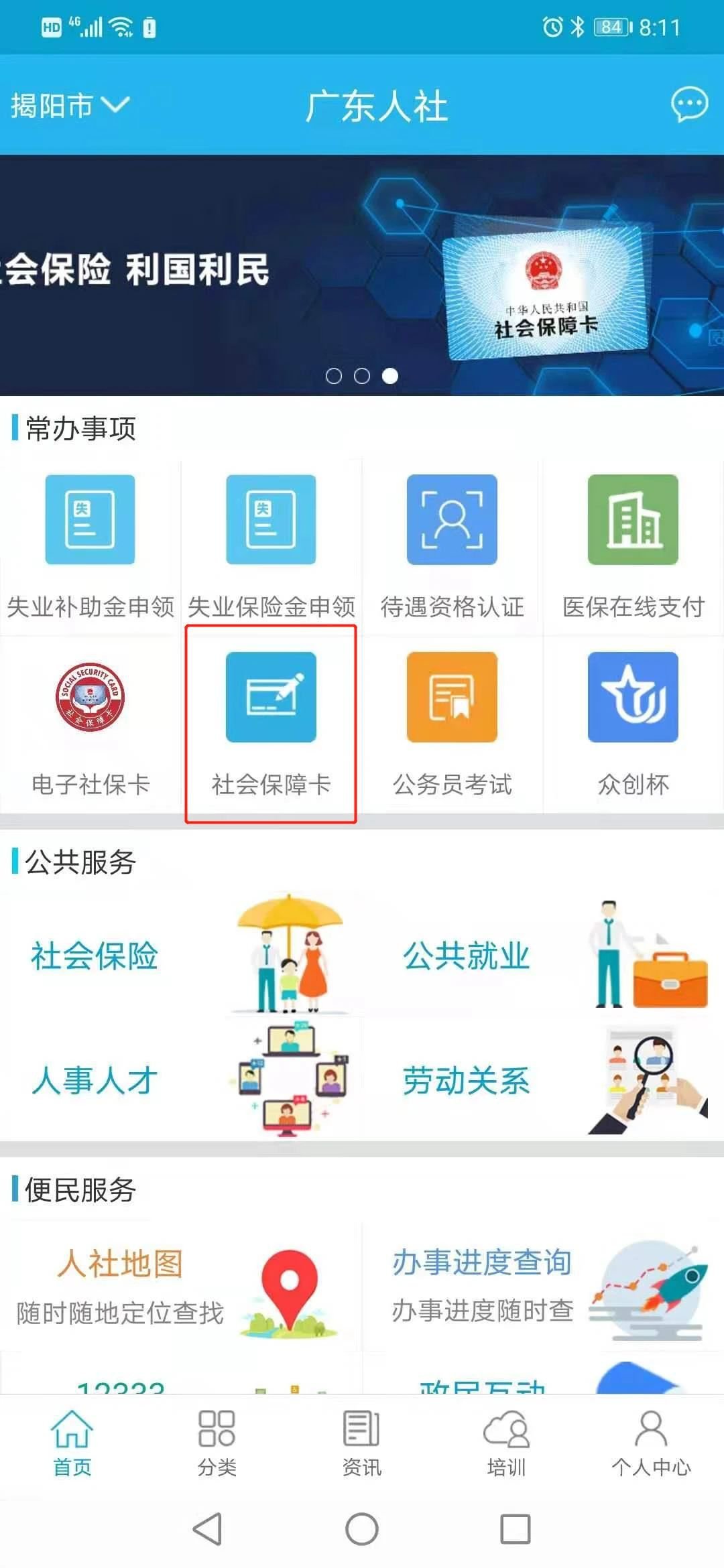Open the messages chat bubble icon
724x1568 pixels.
point(689,105)
